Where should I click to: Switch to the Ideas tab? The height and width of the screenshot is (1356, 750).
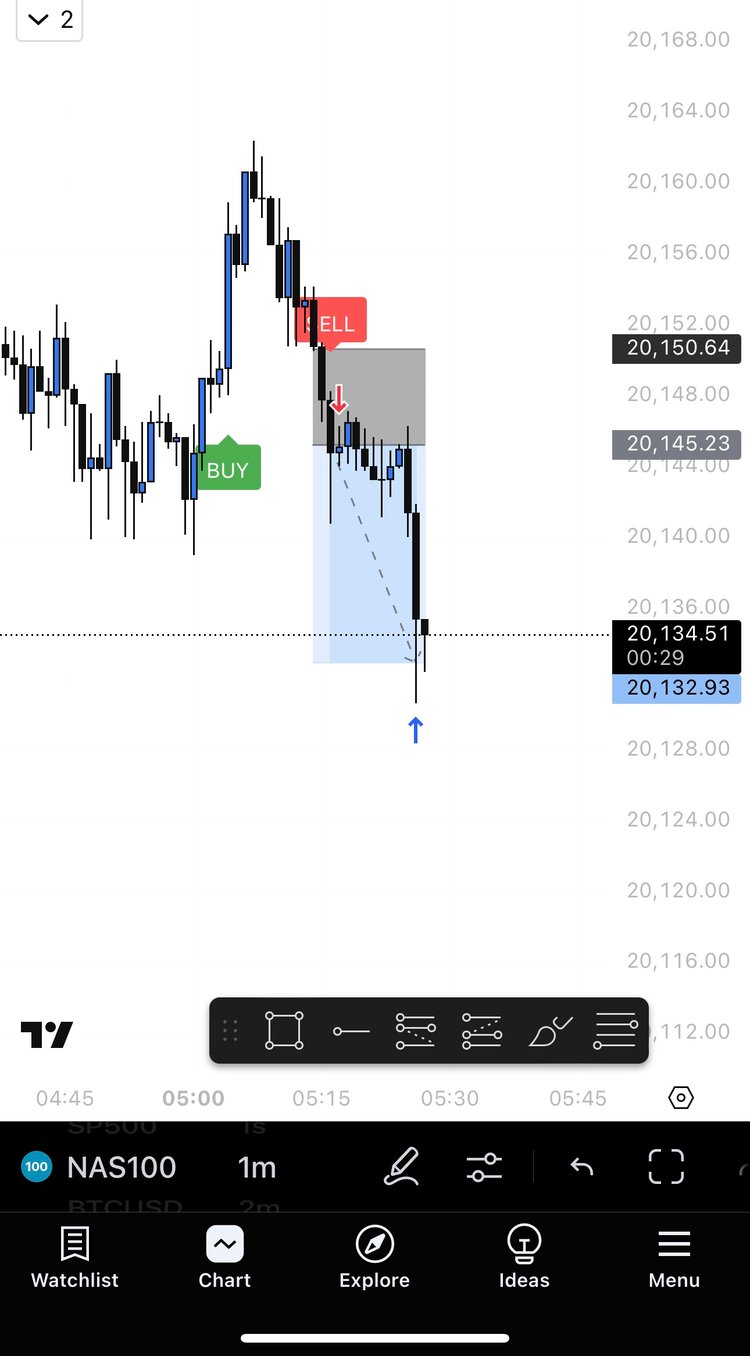tap(524, 1258)
